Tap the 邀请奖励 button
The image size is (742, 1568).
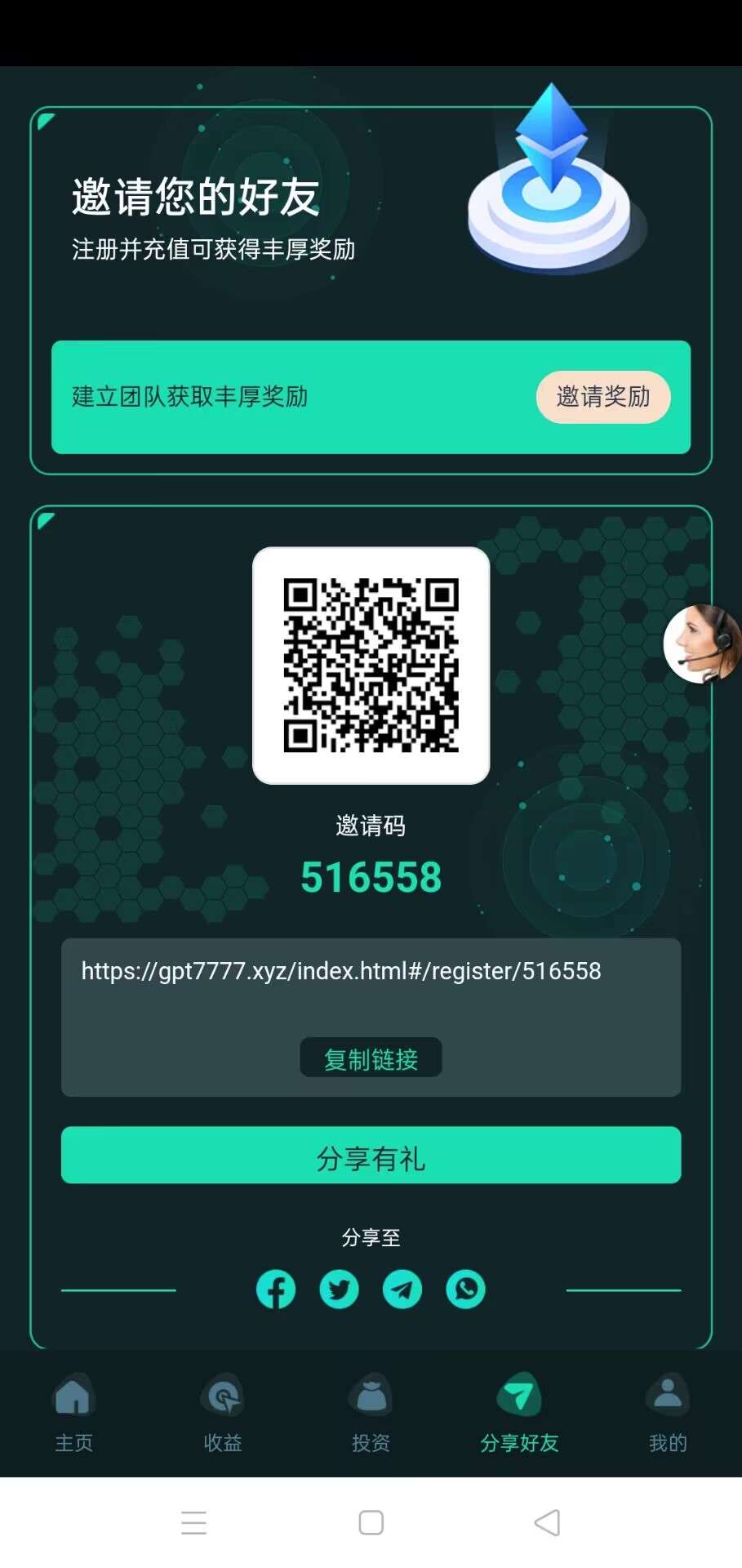(x=603, y=397)
